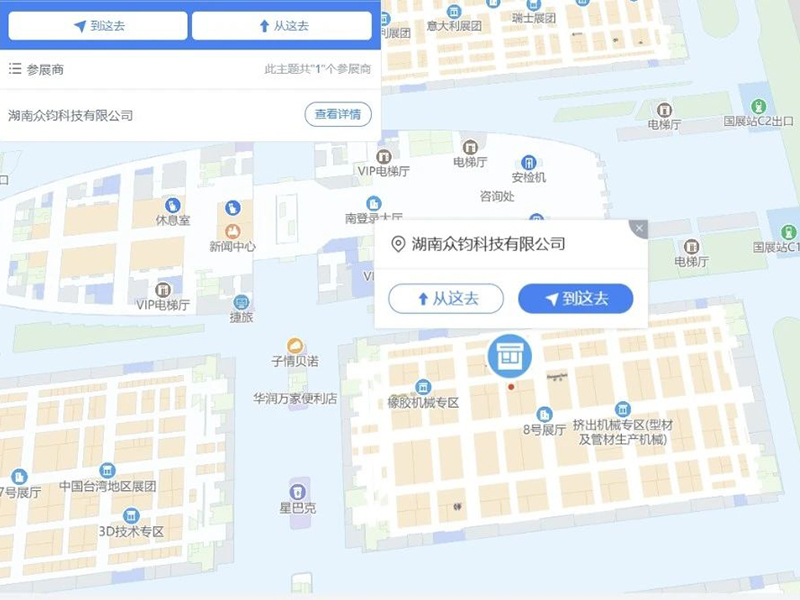Select the 子情贝诺 map marker
The width and height of the screenshot is (800, 600).
pos(295,346)
